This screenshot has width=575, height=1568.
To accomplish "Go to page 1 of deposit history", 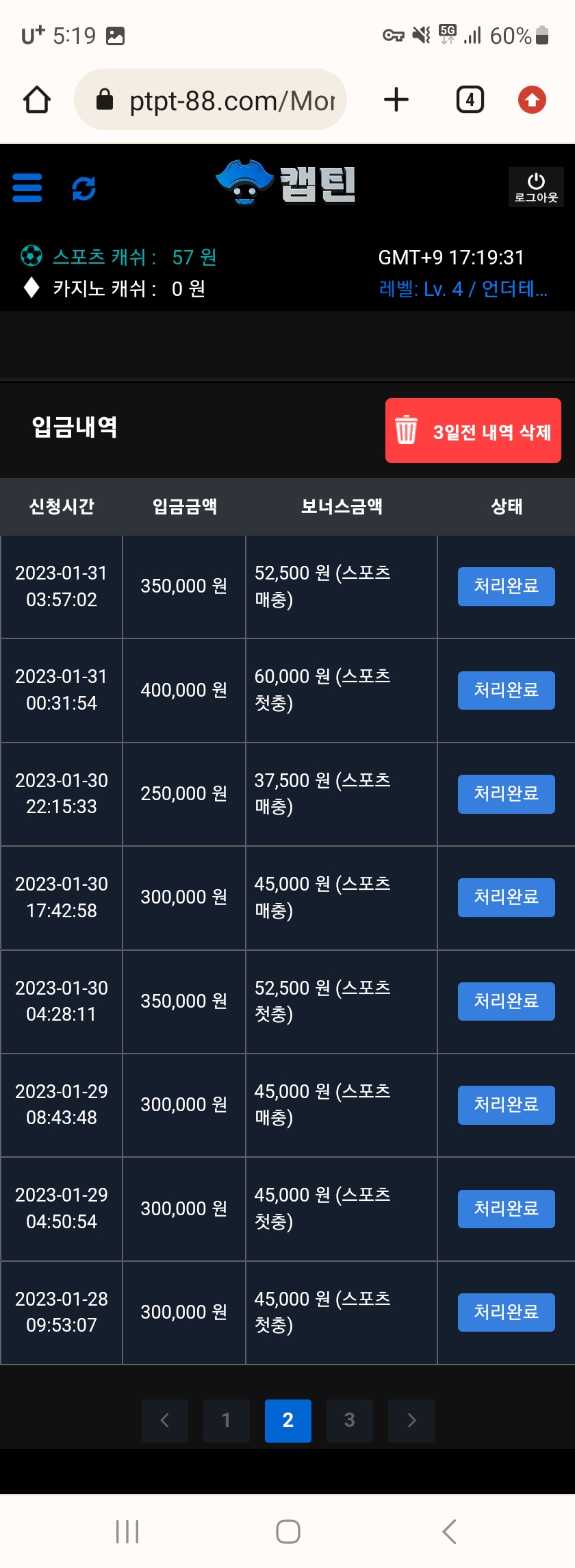I will click(226, 1421).
